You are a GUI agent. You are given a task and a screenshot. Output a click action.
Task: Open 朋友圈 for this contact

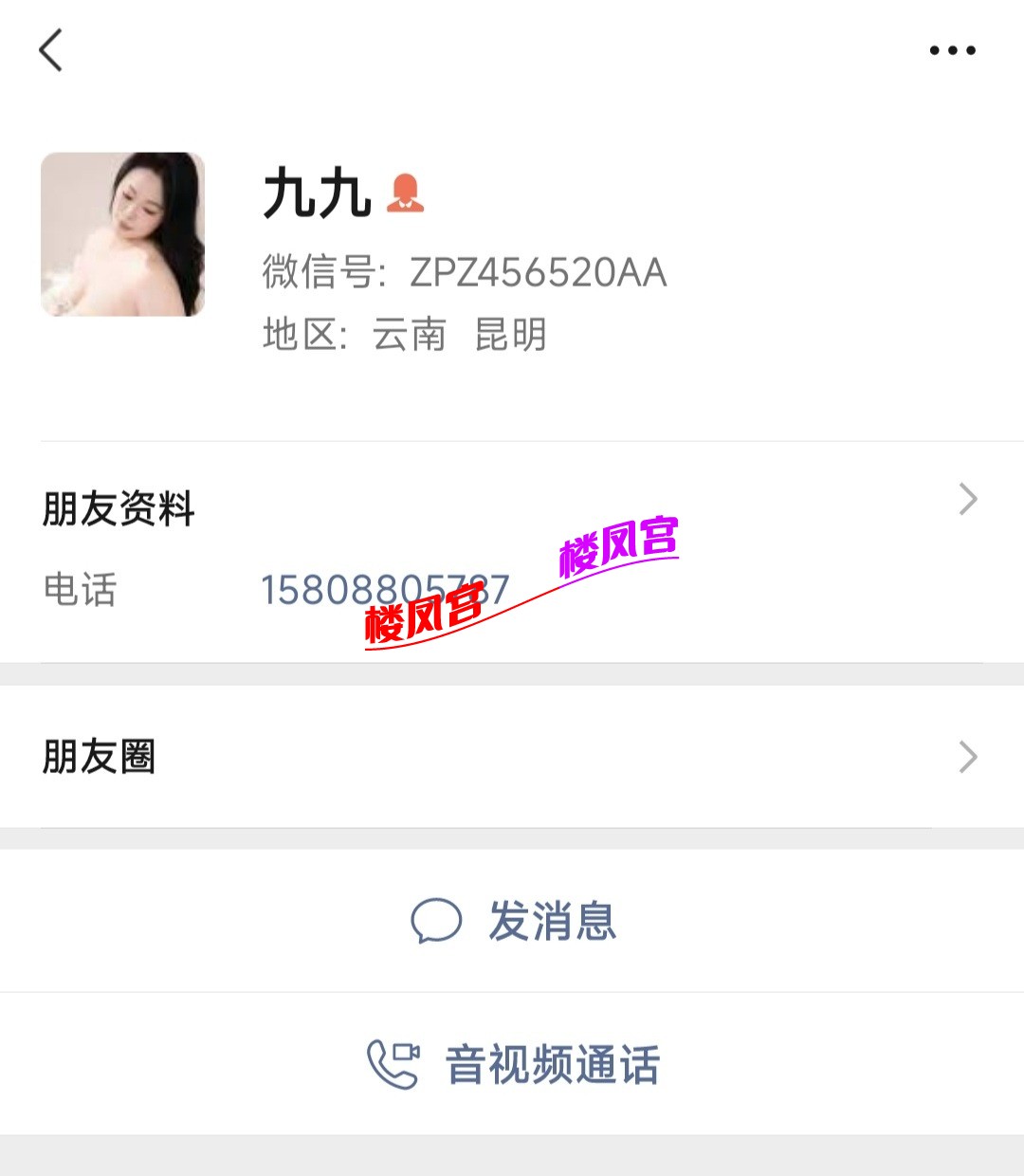(x=512, y=757)
